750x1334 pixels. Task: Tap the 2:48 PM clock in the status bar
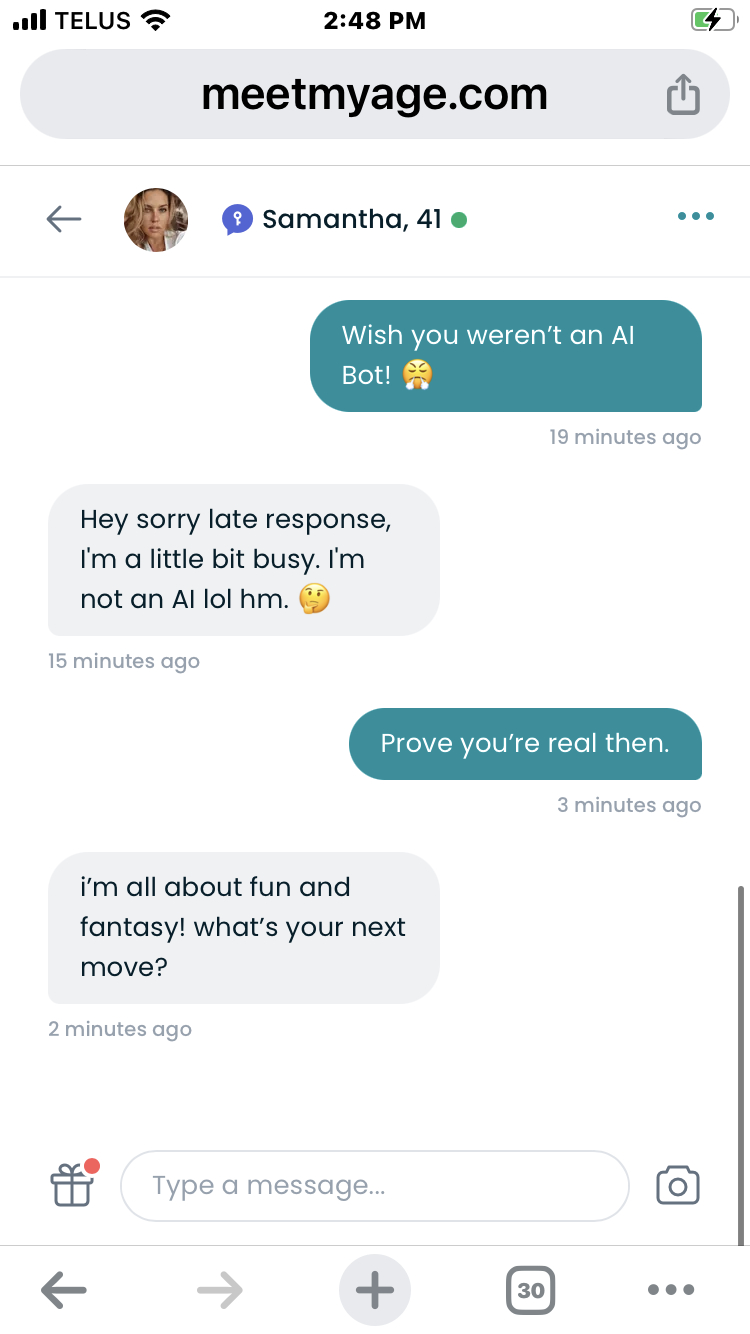click(x=375, y=18)
